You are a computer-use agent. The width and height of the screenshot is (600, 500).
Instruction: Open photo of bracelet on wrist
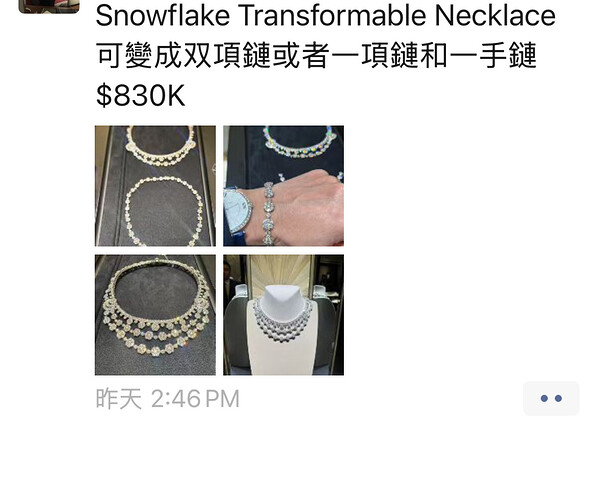pyautogui.click(x=283, y=186)
